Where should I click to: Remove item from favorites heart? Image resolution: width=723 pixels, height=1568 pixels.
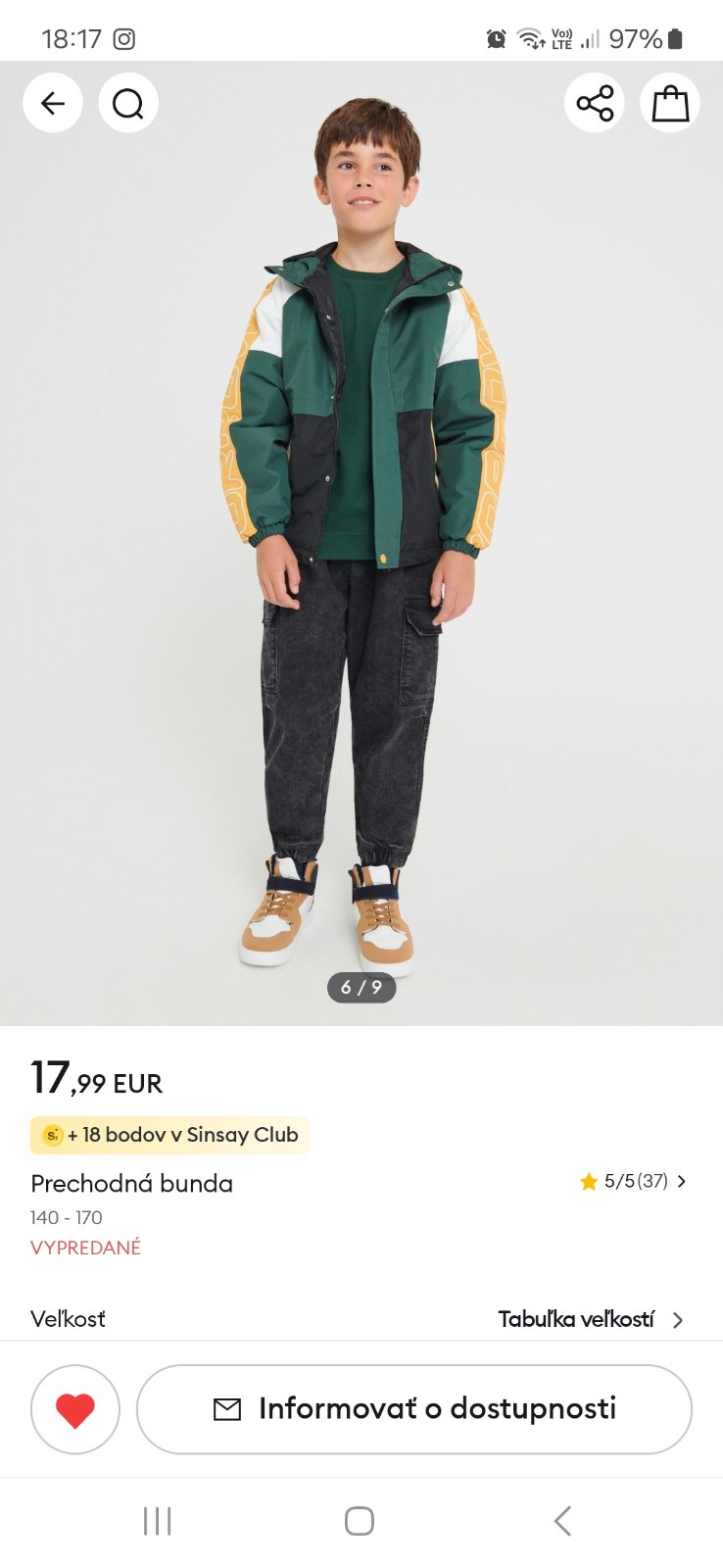[x=75, y=1409]
